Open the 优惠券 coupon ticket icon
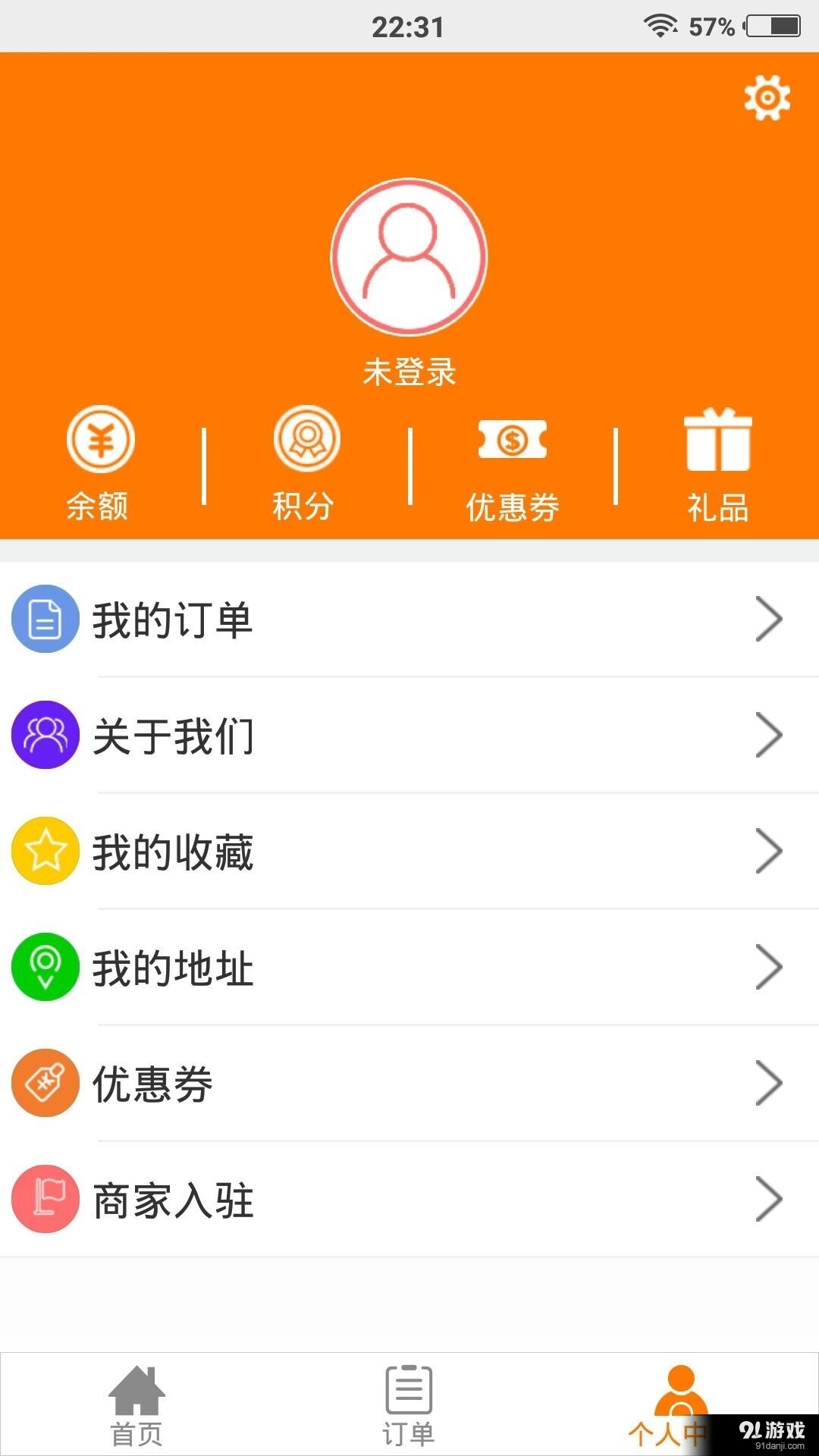This screenshot has width=819, height=1456. point(512,439)
